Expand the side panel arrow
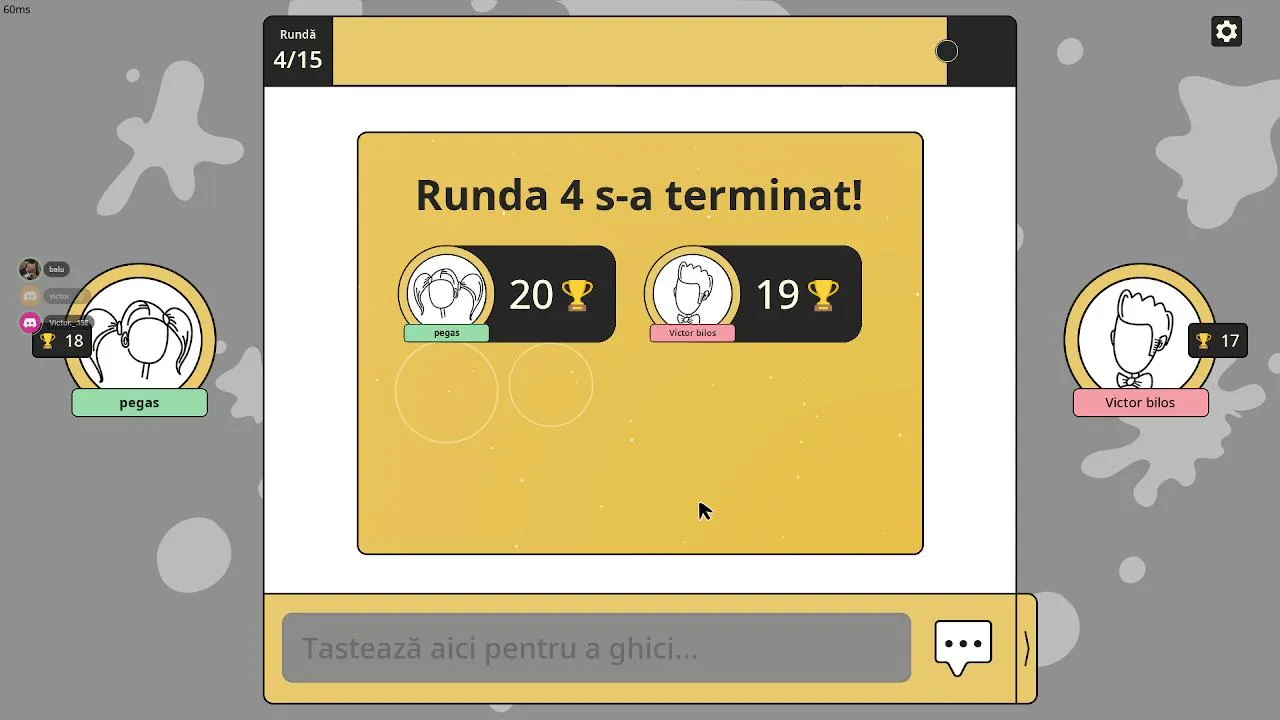1280x720 pixels. [1026, 648]
